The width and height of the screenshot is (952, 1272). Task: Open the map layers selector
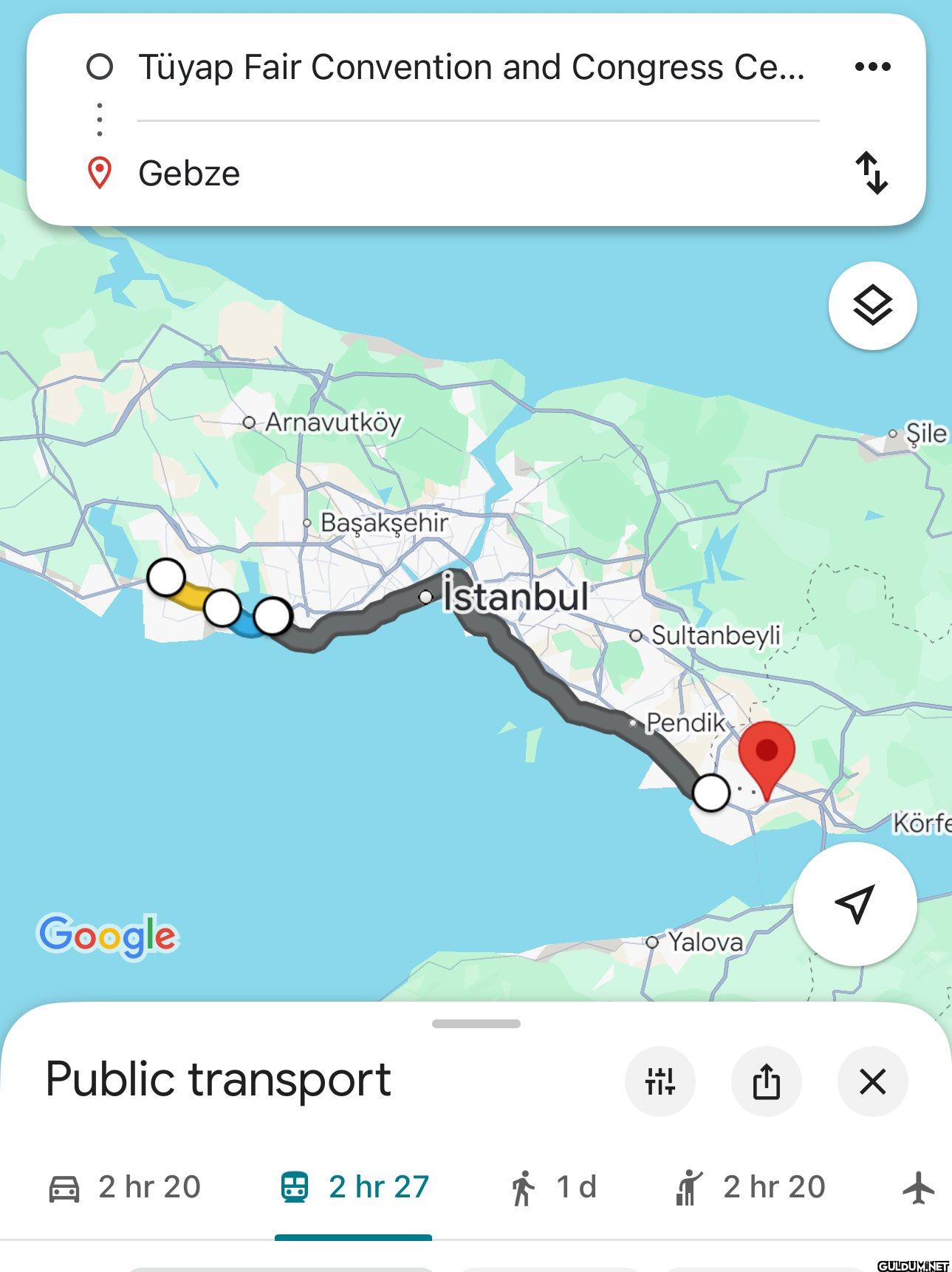coord(872,306)
